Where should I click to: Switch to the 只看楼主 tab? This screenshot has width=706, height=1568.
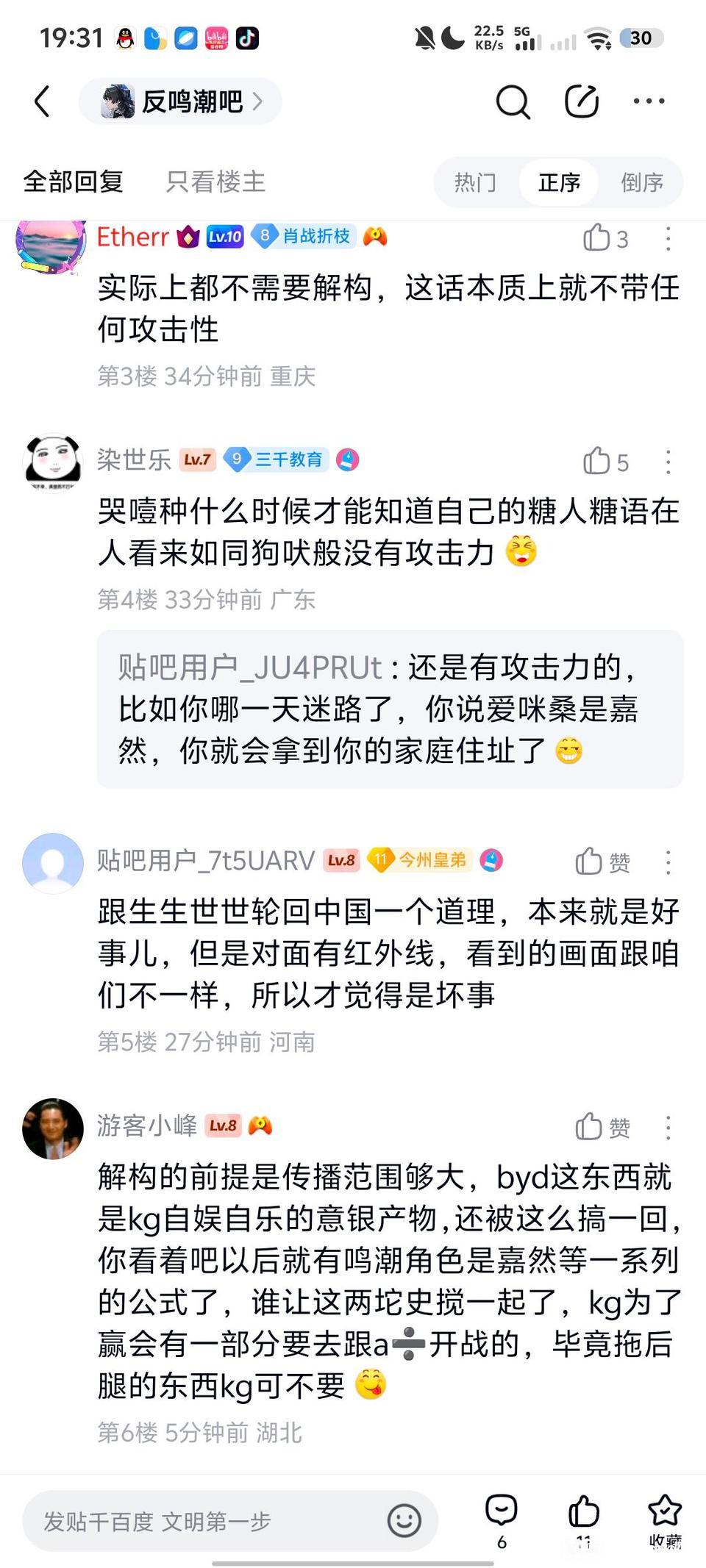[x=215, y=182]
